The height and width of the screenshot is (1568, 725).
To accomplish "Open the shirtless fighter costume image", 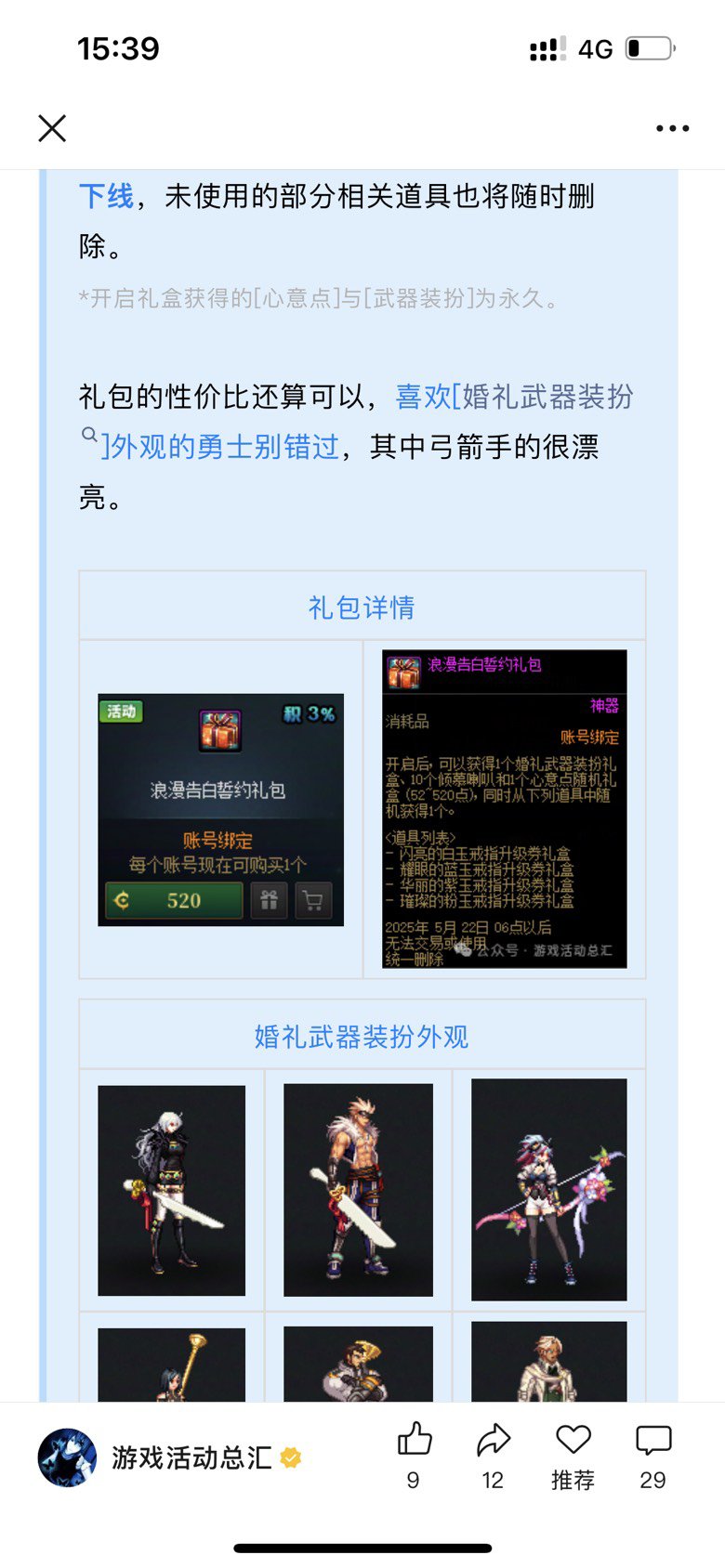I will (358, 1190).
